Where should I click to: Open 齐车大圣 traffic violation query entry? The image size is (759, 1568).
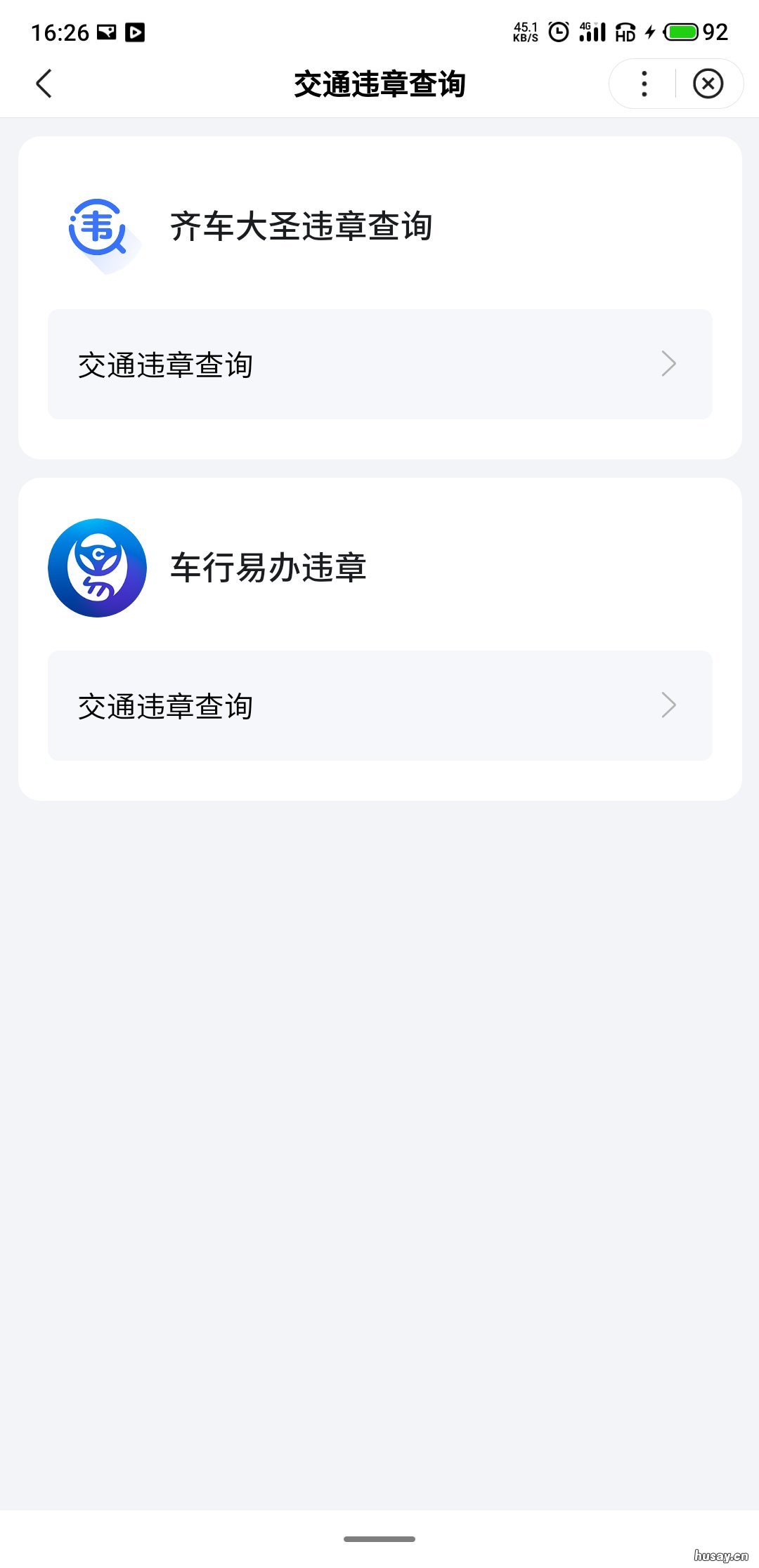tap(379, 363)
